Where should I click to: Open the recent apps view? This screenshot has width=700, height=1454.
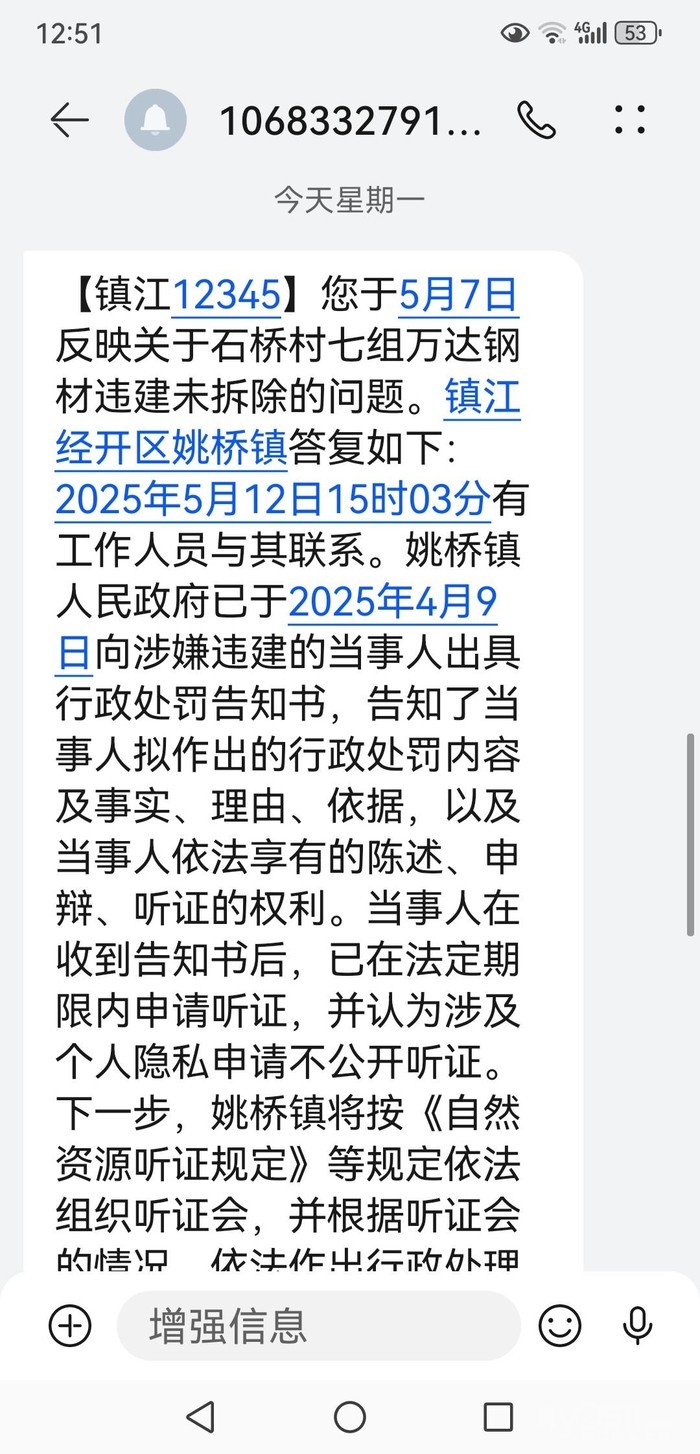coord(497,1416)
